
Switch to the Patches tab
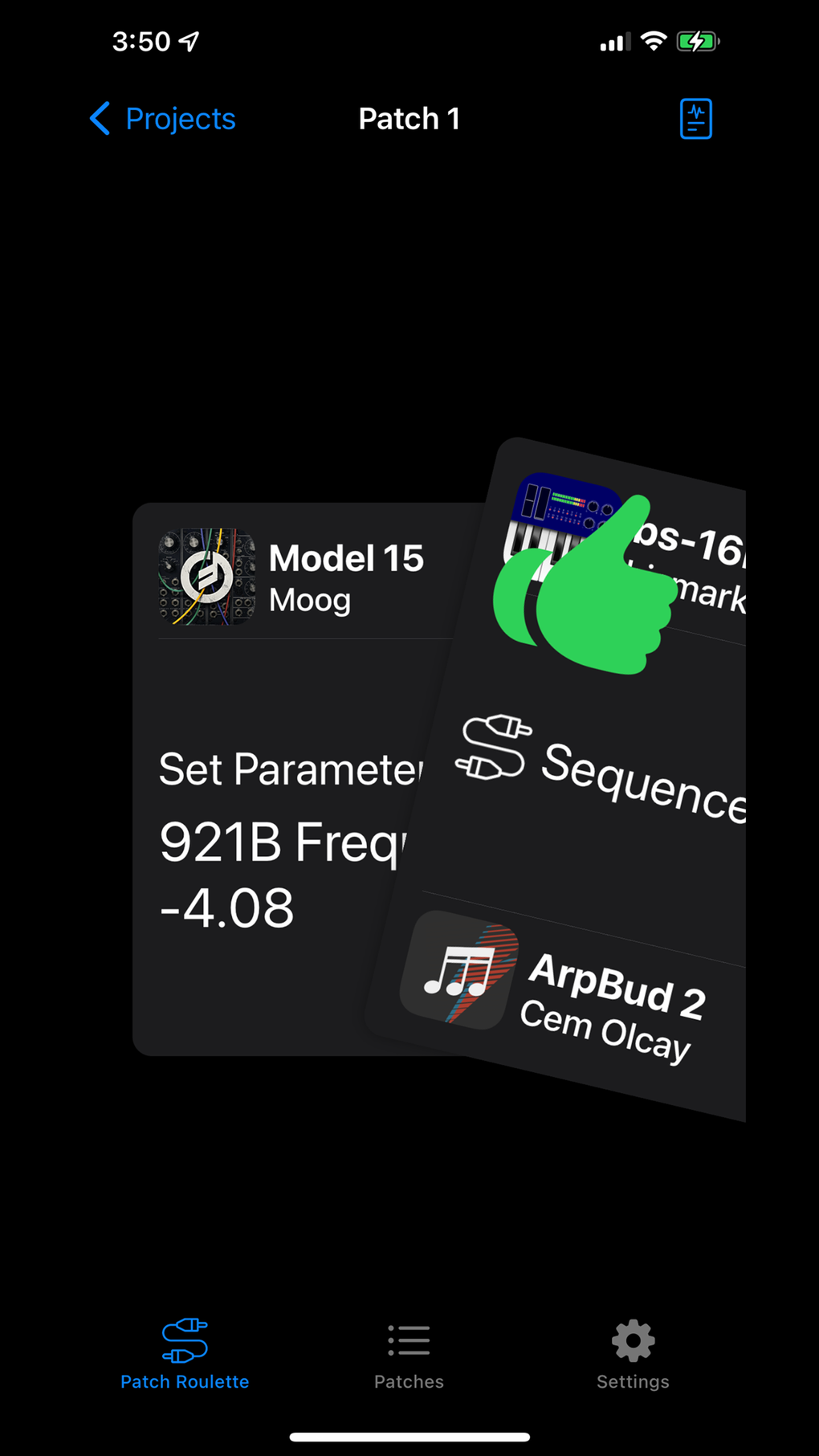click(x=409, y=1357)
